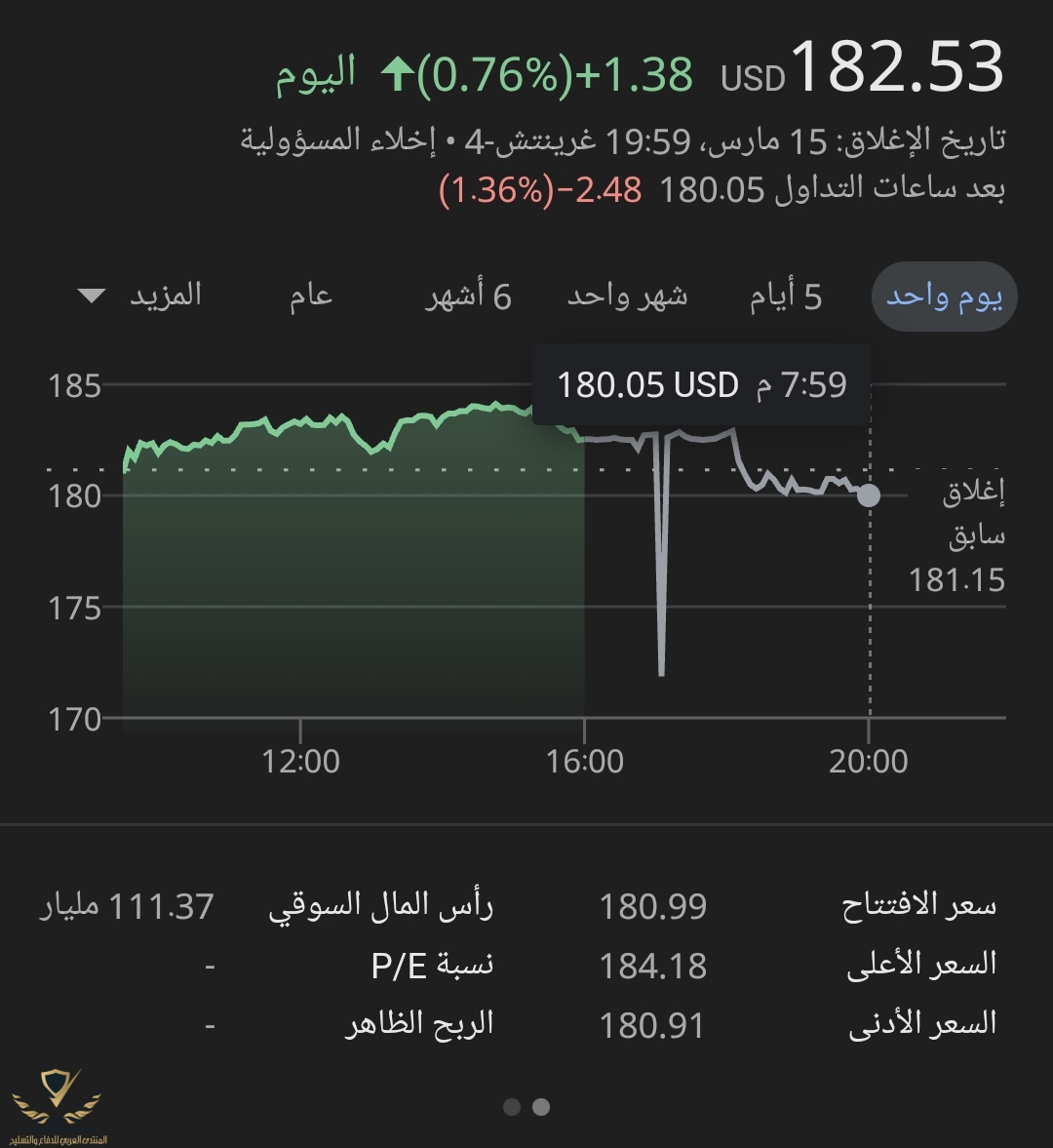Select the يوم واحد chart range

(x=944, y=297)
